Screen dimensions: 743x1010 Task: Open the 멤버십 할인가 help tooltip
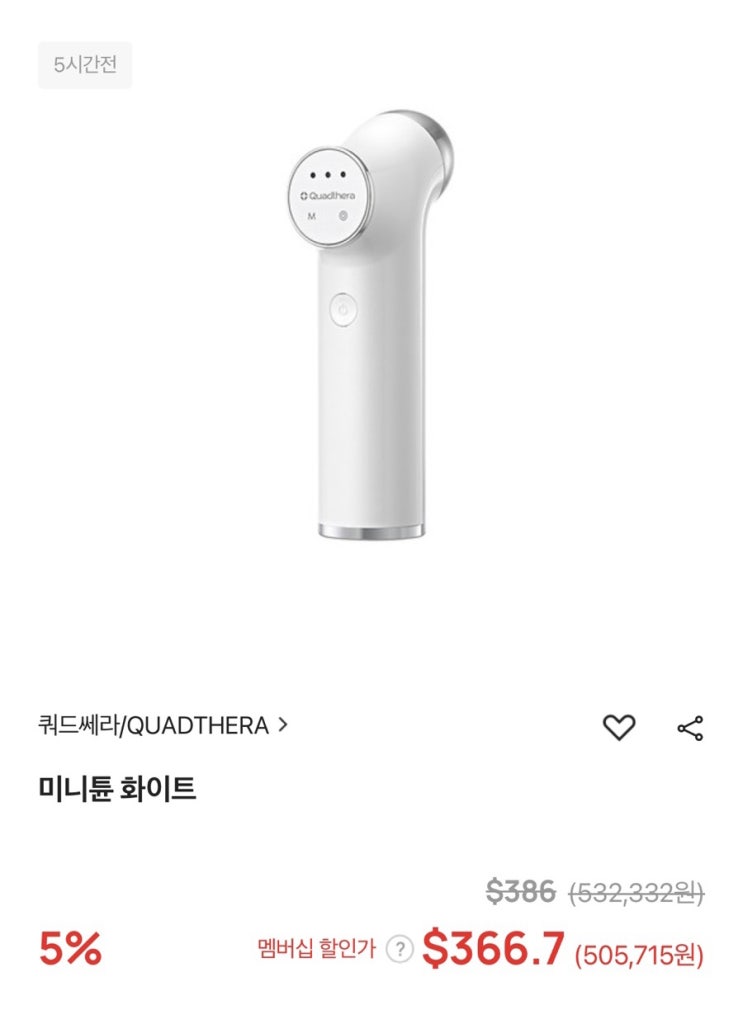pos(400,949)
